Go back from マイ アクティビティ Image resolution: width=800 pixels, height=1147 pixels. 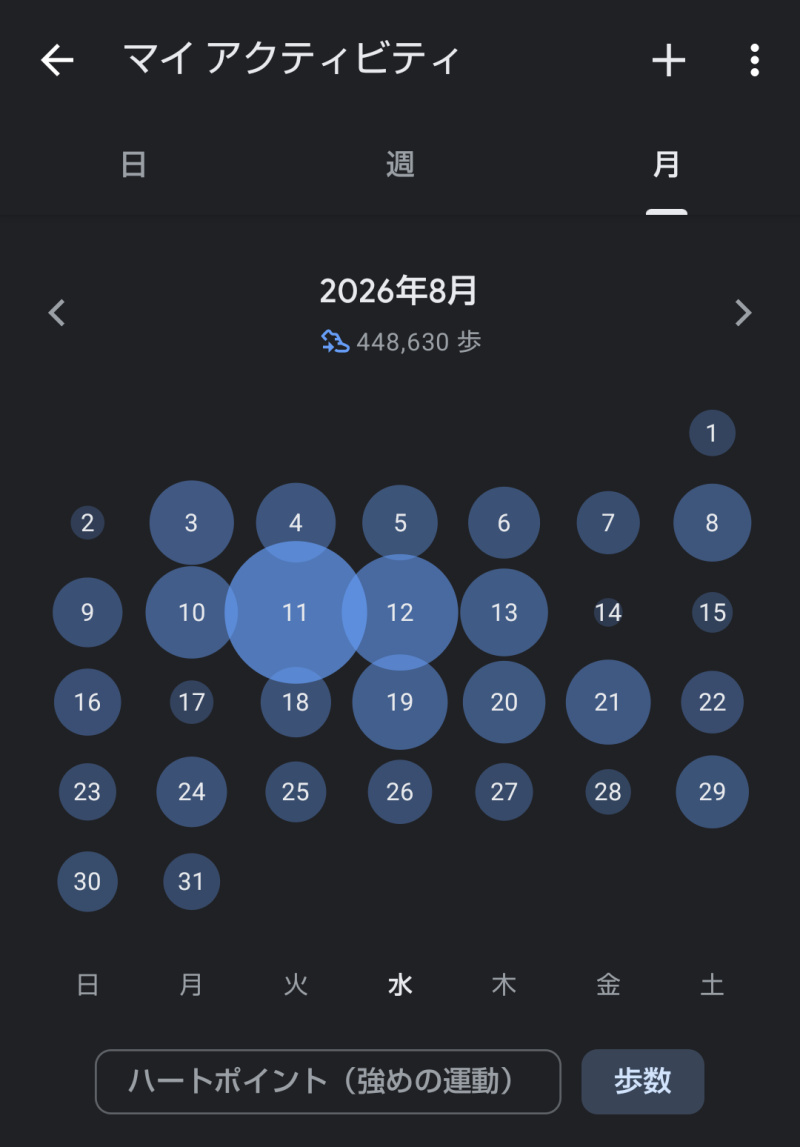57,60
